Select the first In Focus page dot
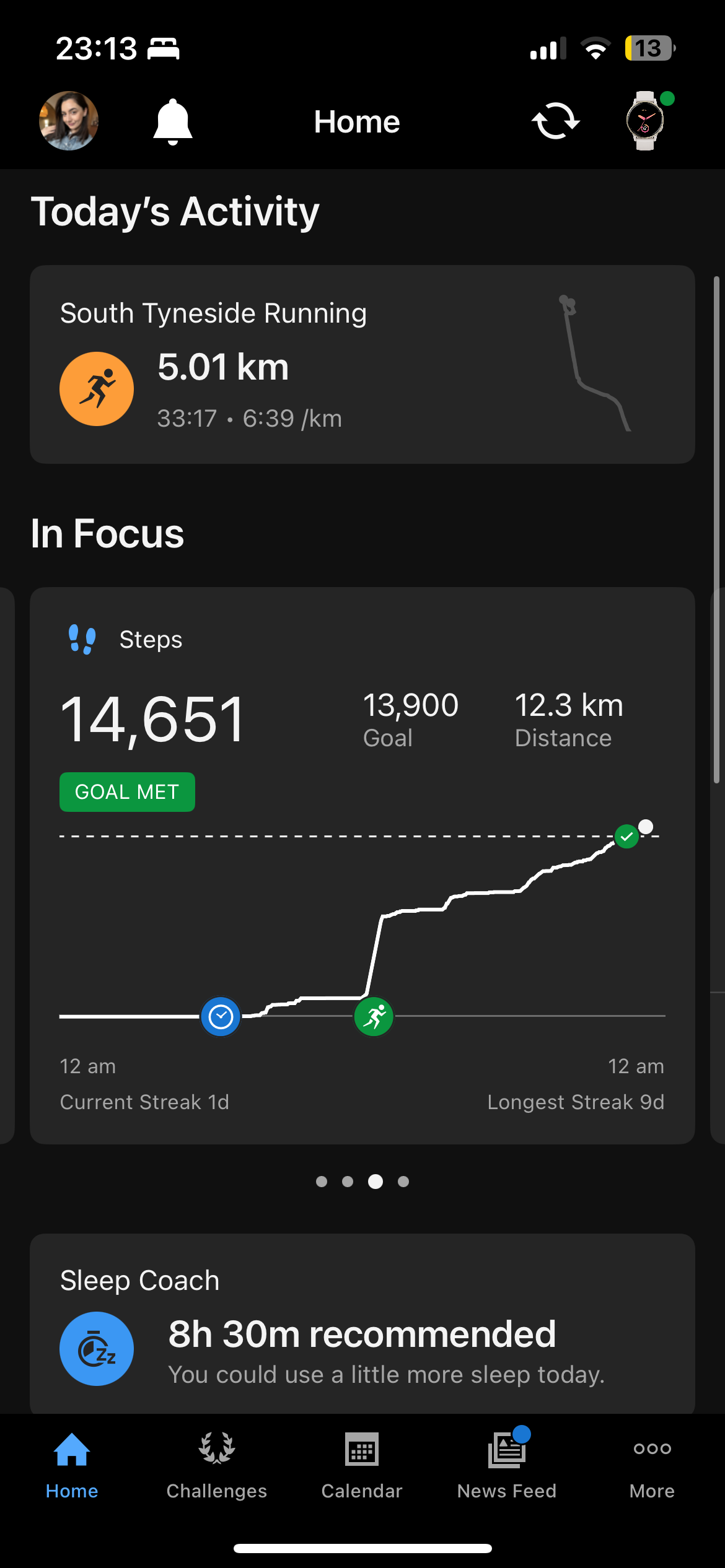 click(x=322, y=1182)
